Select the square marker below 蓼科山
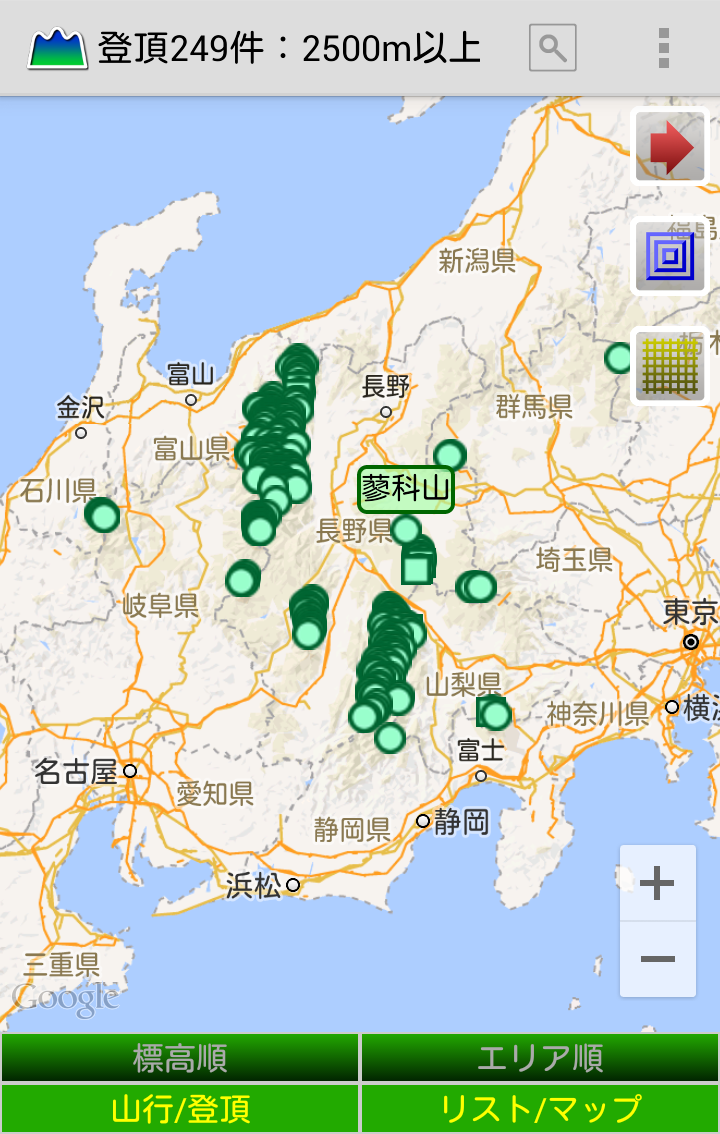 click(x=417, y=568)
